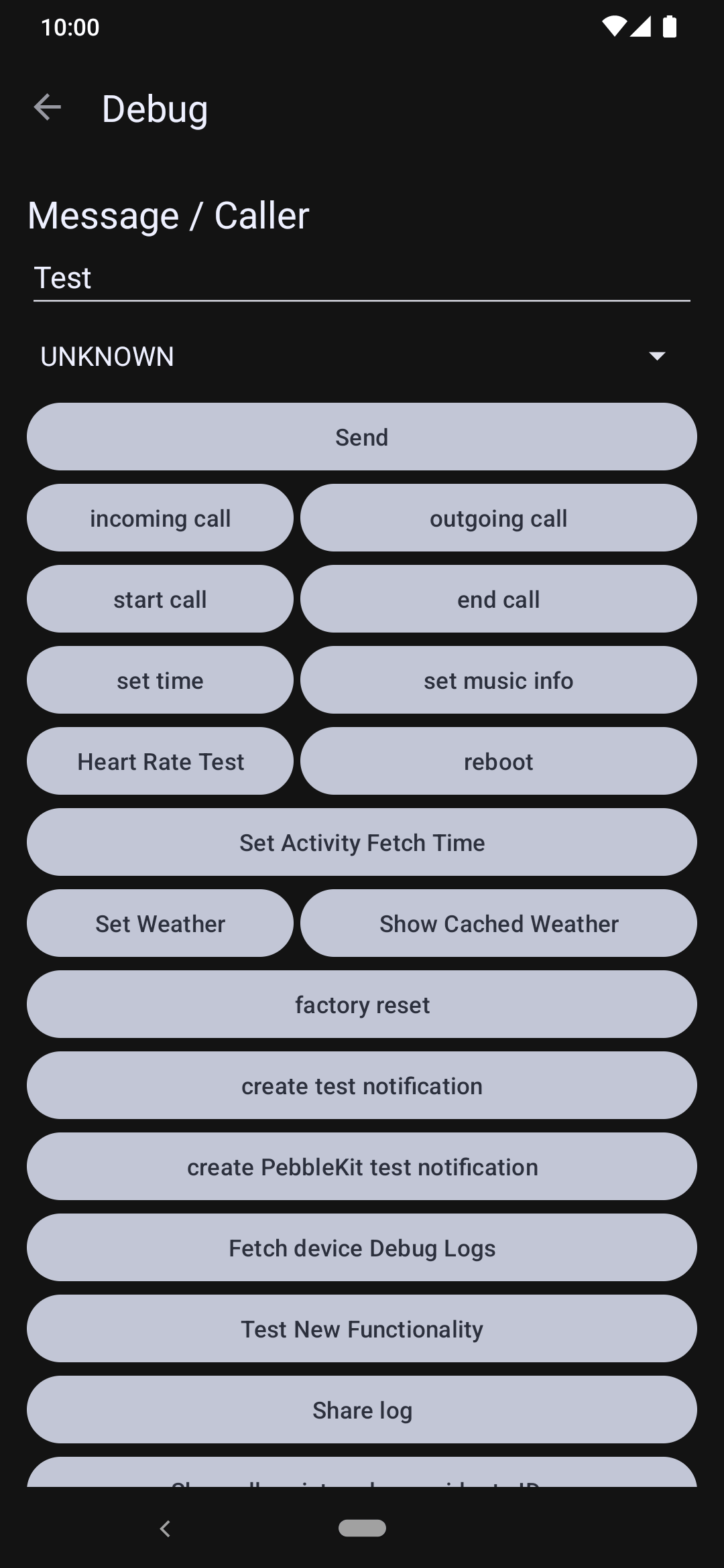Tap Set Weather

160,923
